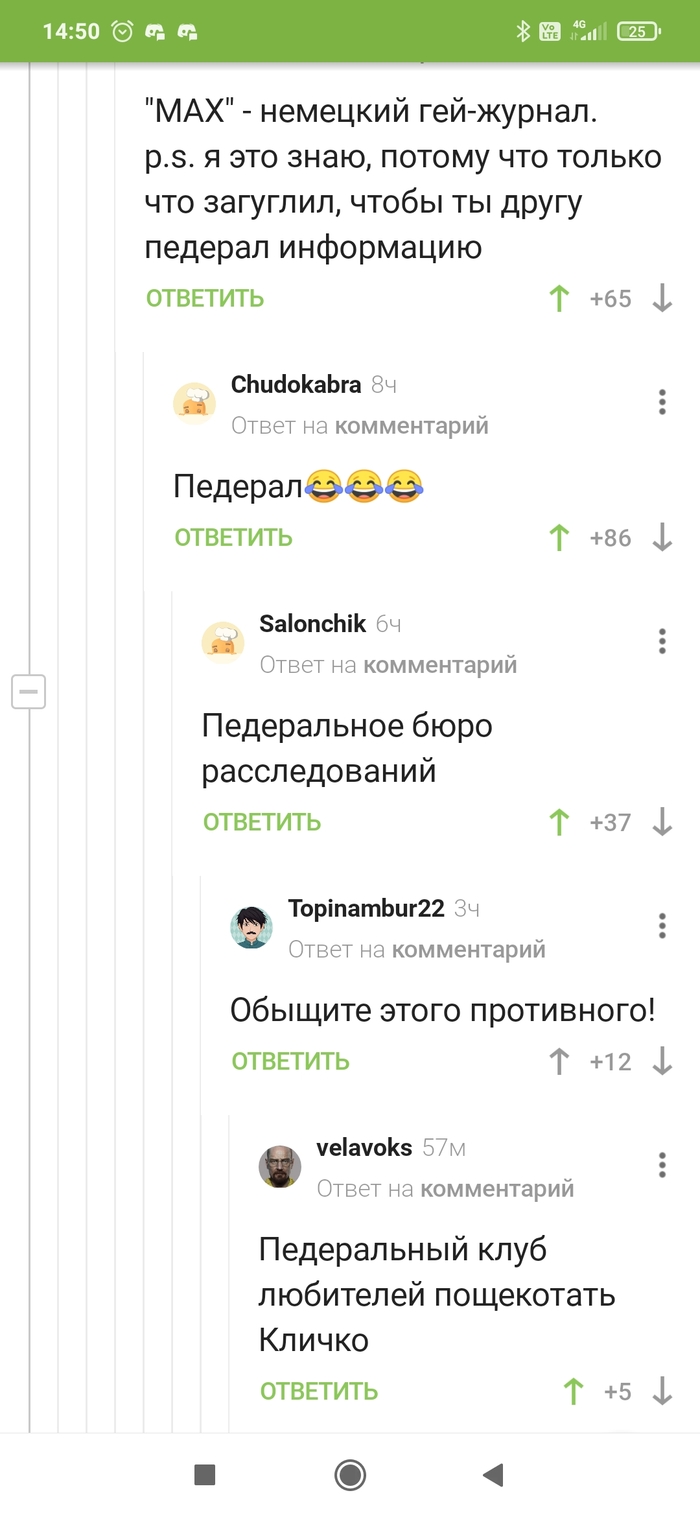This screenshot has height=1517, width=700.
Task: Open the overflow menu on Salonchik's comment
Action: (662, 641)
